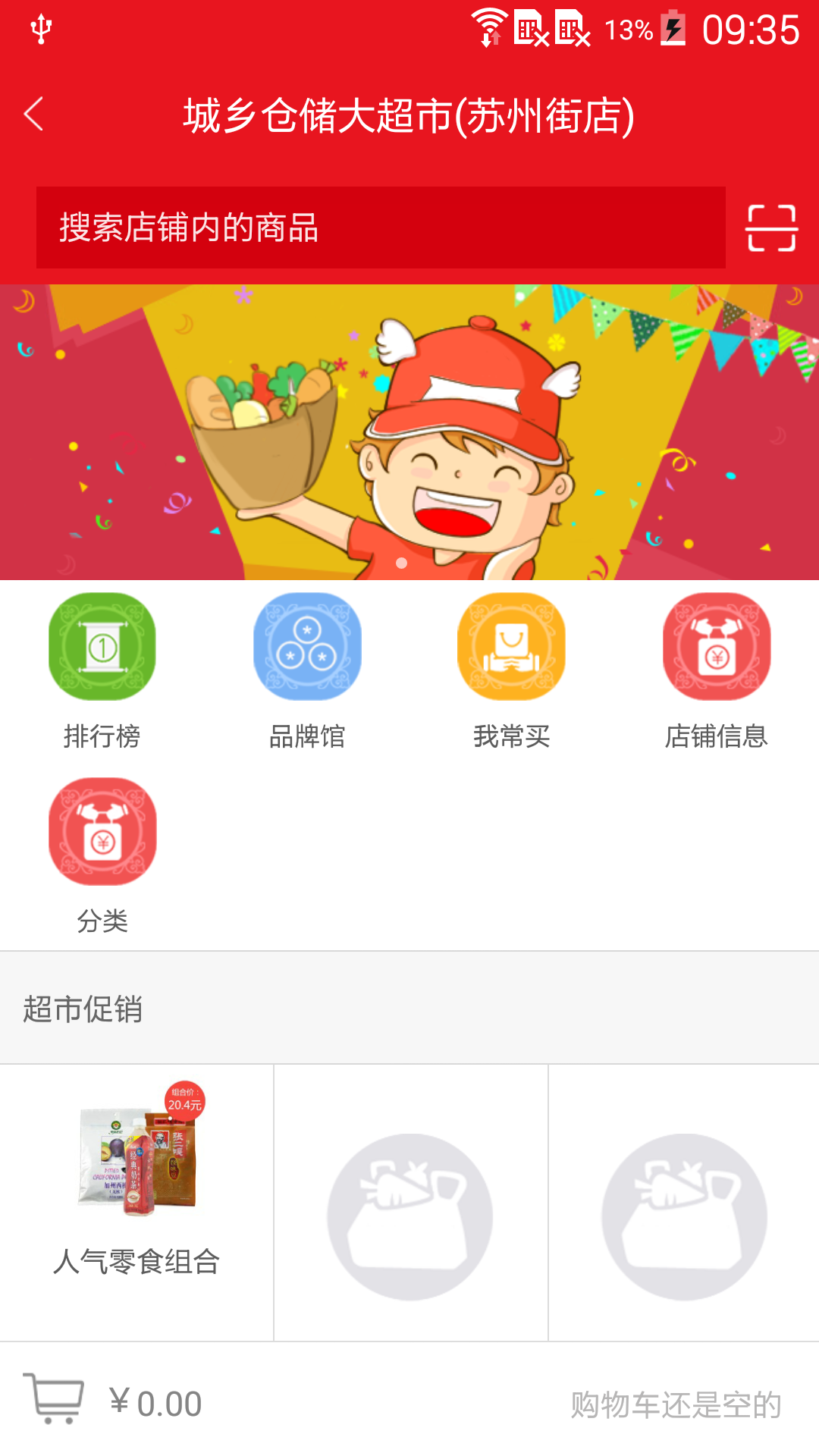Open the cartoon boy promotional banner
This screenshot has width=819, height=1456.
pos(409,432)
